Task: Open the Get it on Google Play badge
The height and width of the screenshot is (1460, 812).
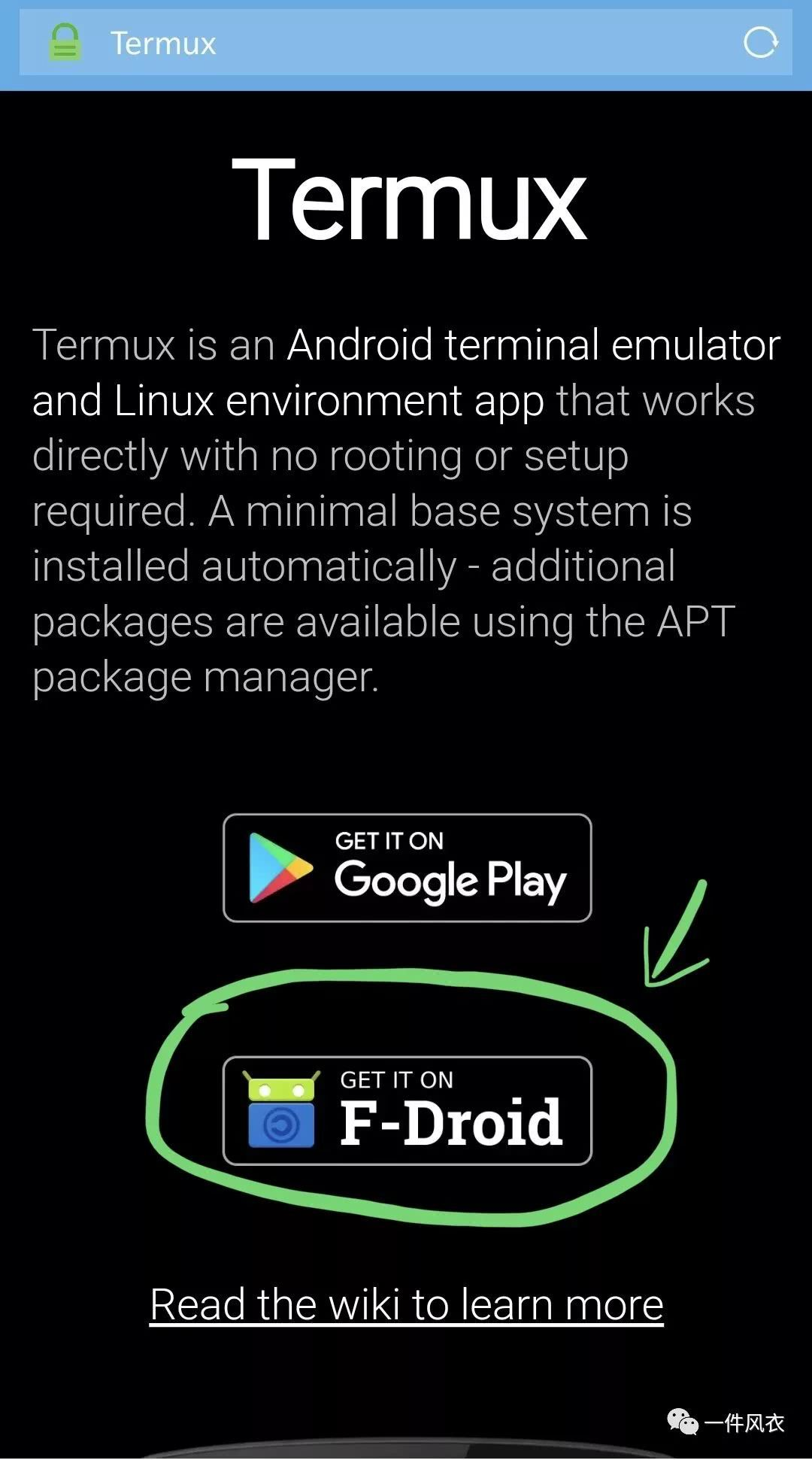Action: tap(407, 868)
